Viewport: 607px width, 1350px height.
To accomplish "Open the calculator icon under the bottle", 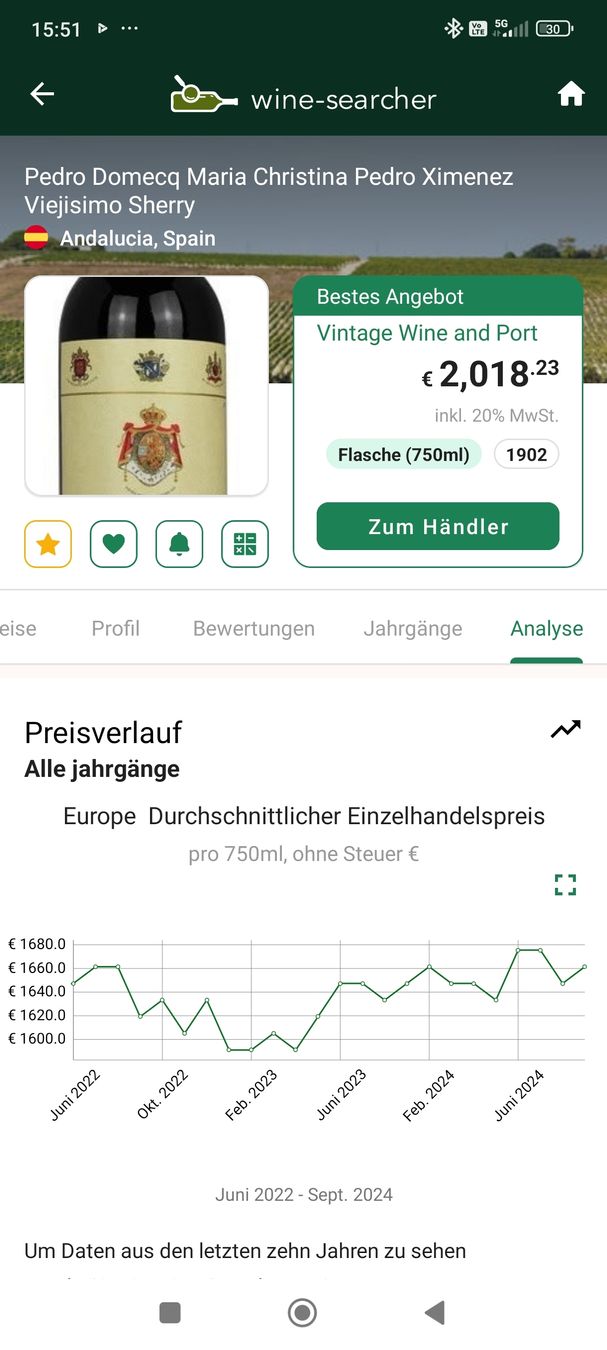I will (245, 544).
